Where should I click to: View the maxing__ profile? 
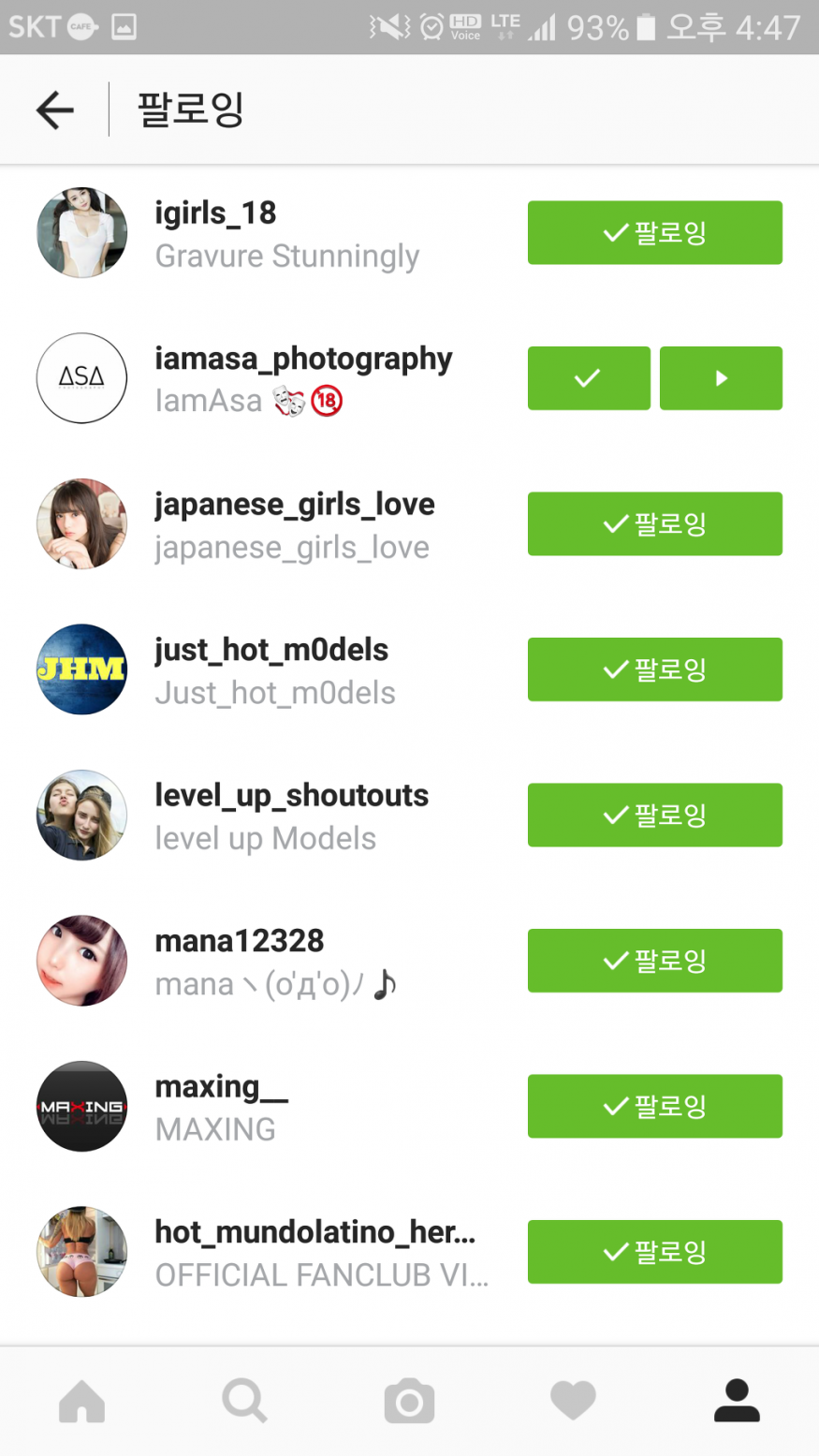pyautogui.click(x=221, y=1087)
